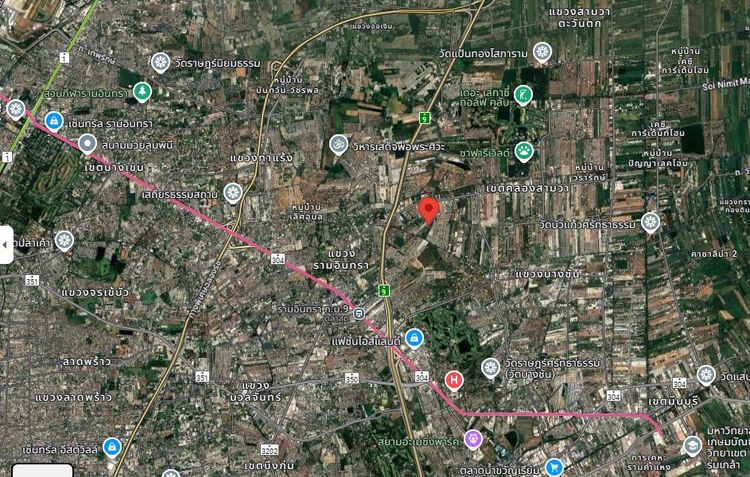Select the วัดบัวแก้วศรัทธาธรรม temple marker
Viewport: 750px width, 477px height.
(x=651, y=222)
